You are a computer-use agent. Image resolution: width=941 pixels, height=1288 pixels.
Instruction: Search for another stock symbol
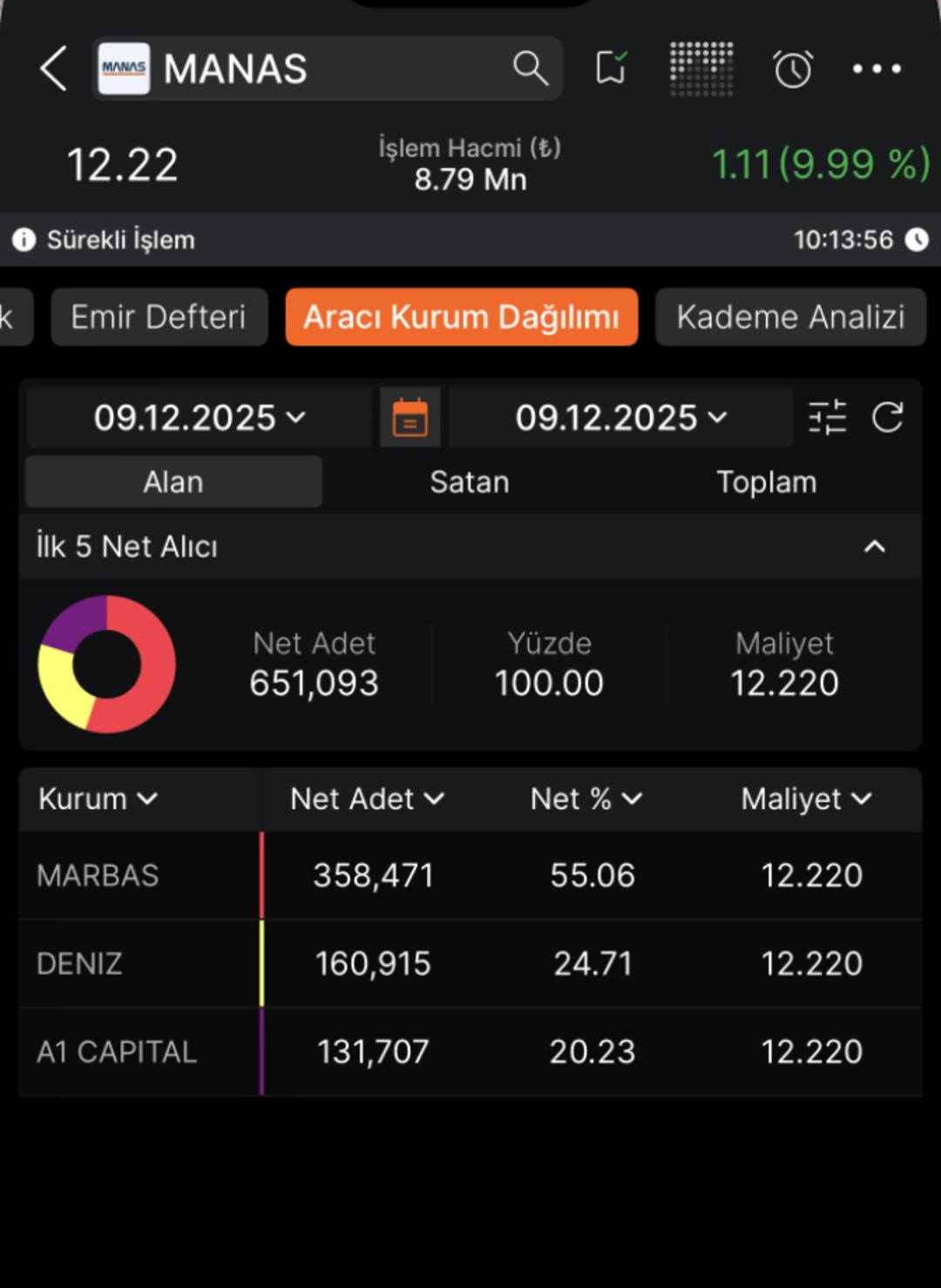tap(530, 68)
